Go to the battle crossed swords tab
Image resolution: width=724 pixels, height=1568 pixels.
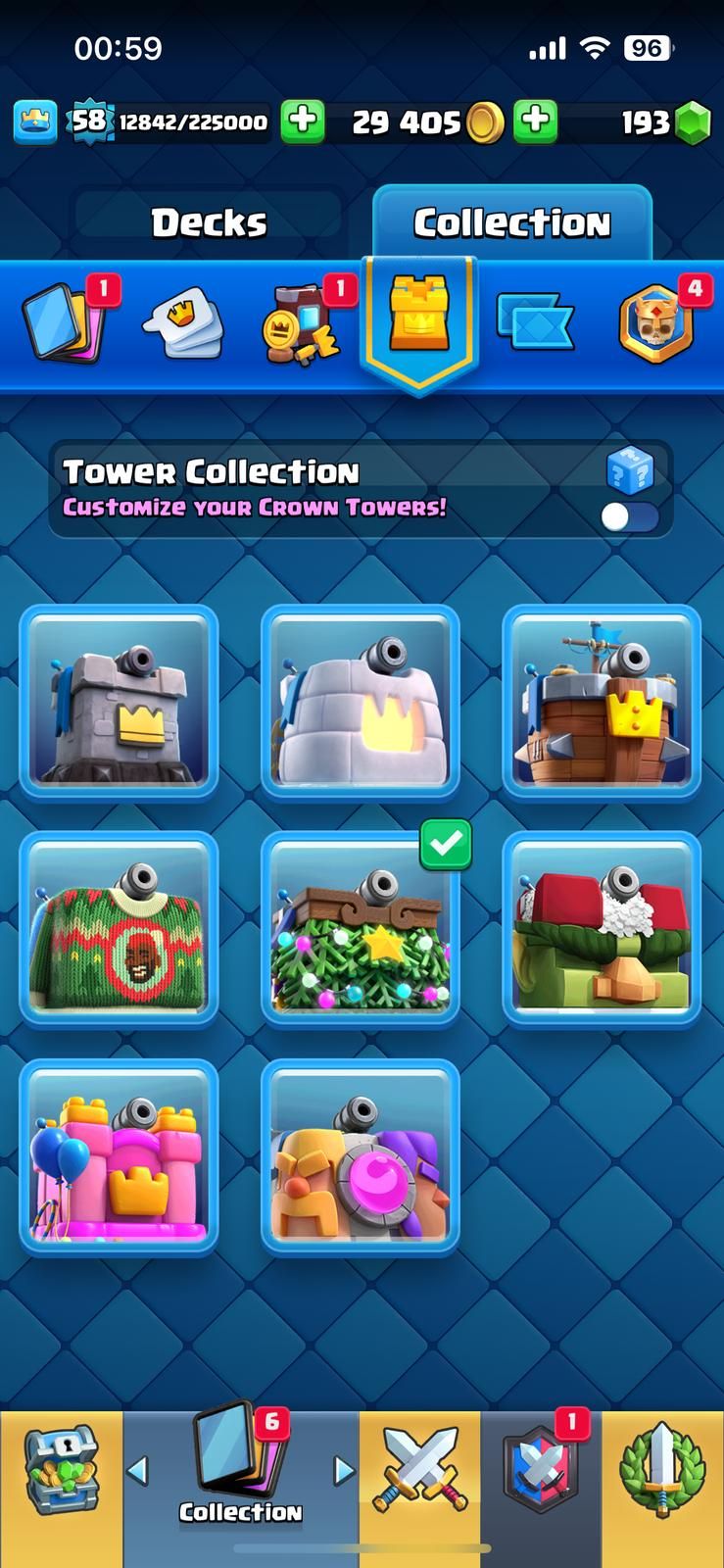point(419,1470)
